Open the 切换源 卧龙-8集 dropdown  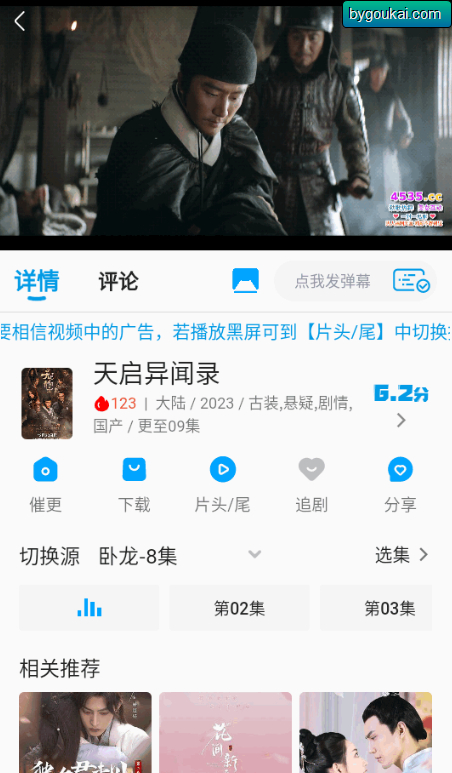[x=180, y=556]
